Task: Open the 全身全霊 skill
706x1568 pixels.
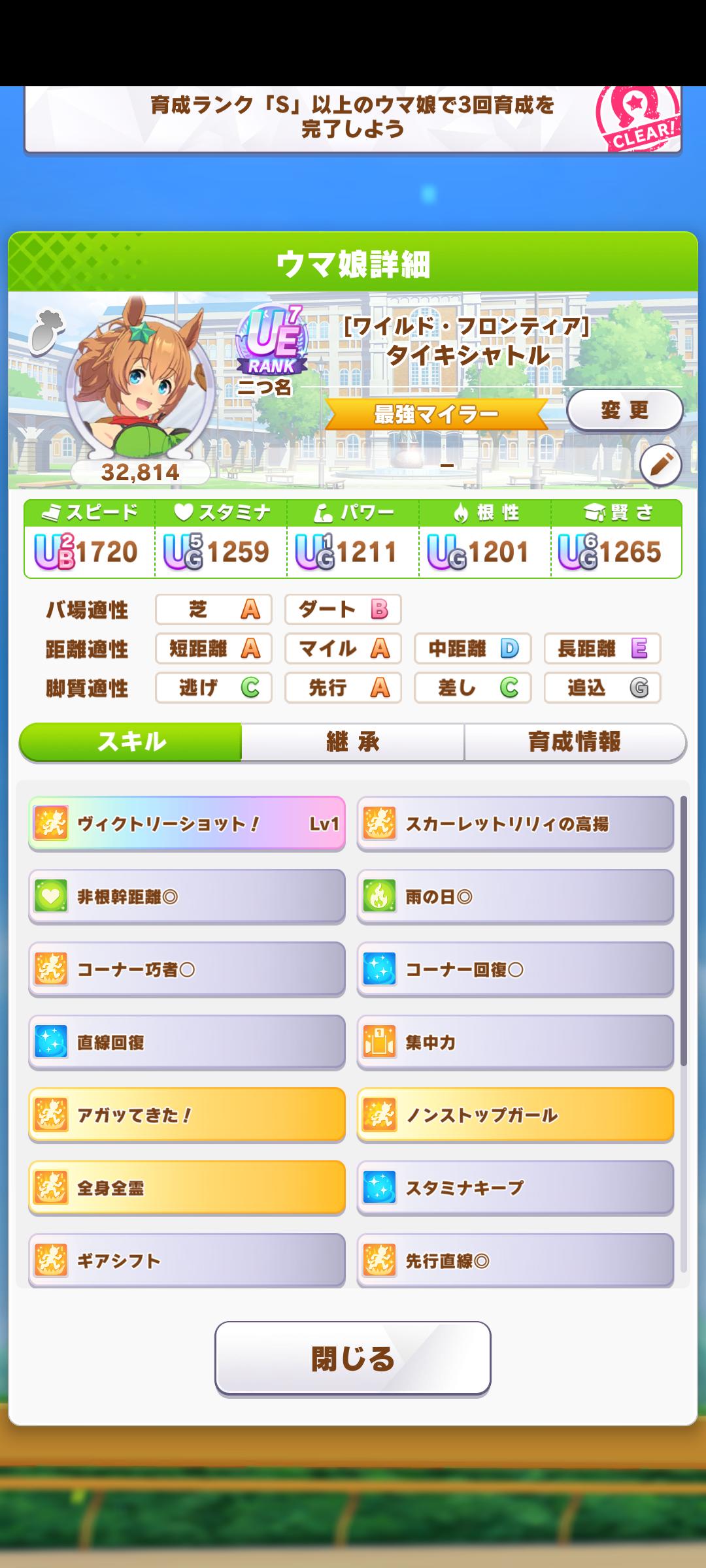Action: pos(187,1187)
